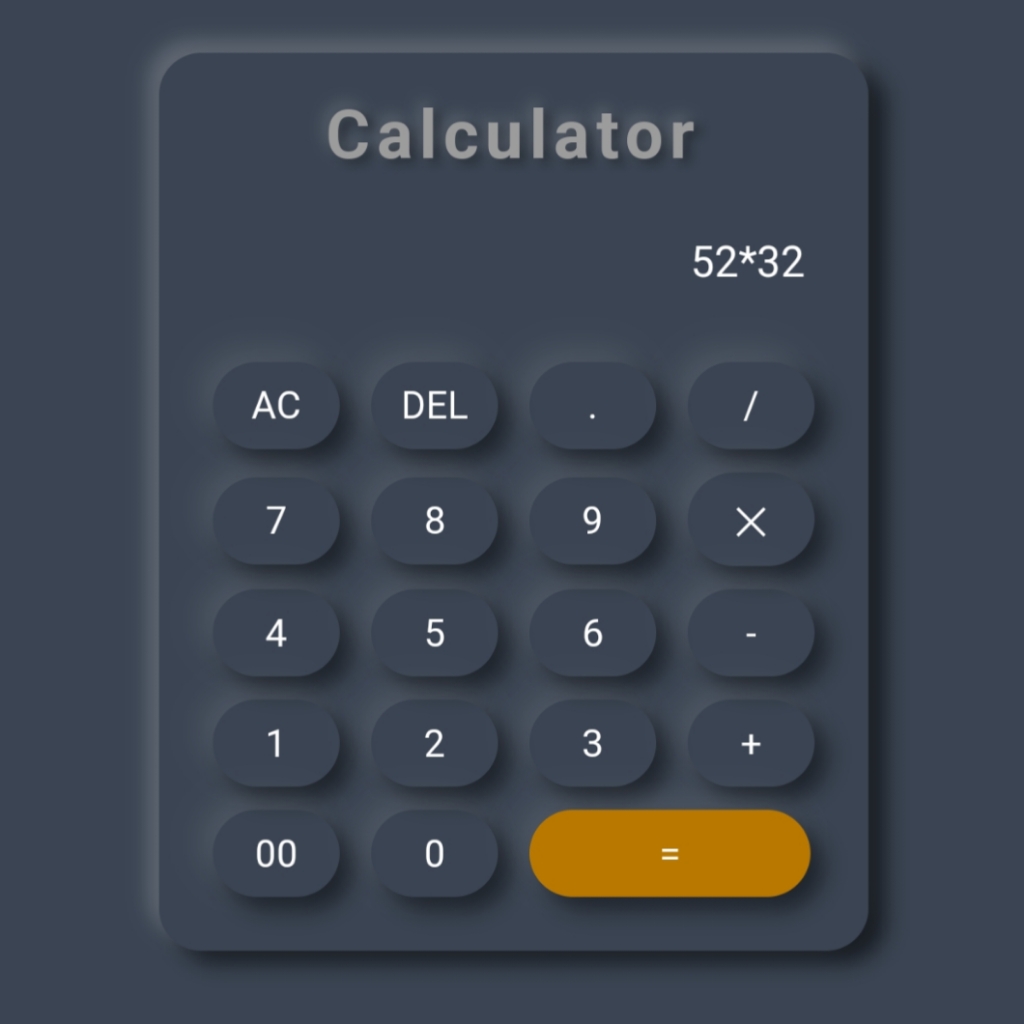The width and height of the screenshot is (1024, 1024).
Task: Enter the digit 2
Action: (x=434, y=744)
